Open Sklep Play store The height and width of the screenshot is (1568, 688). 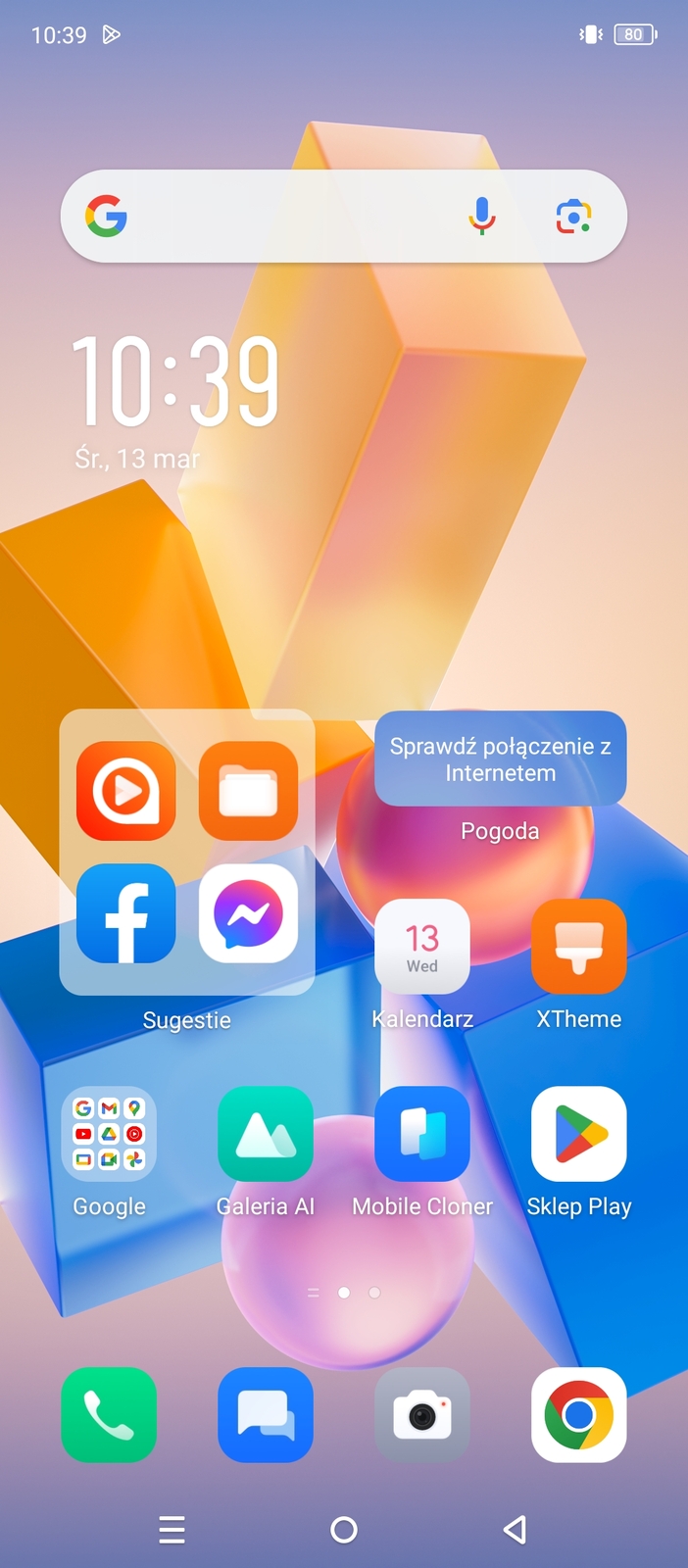tap(578, 1134)
